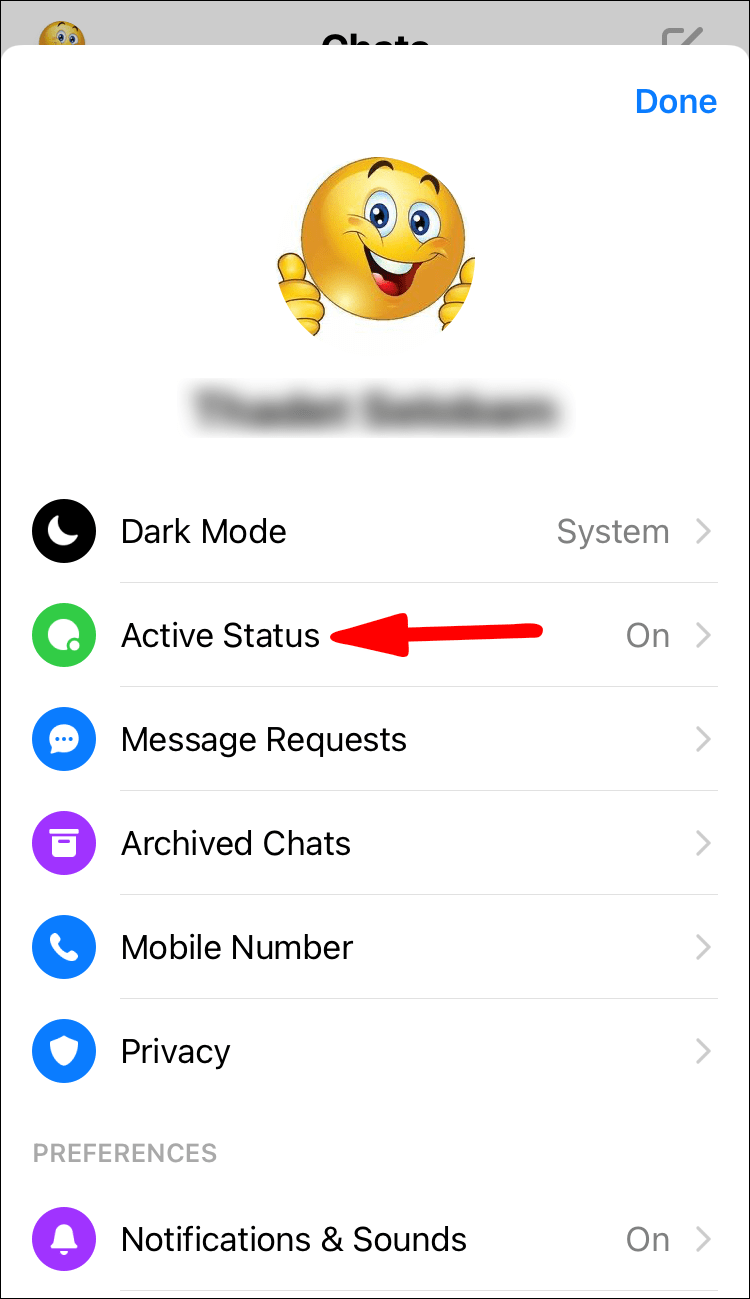This screenshot has height=1299, width=750.
Task: Open the Dark Mode setting
Action: [x=375, y=532]
